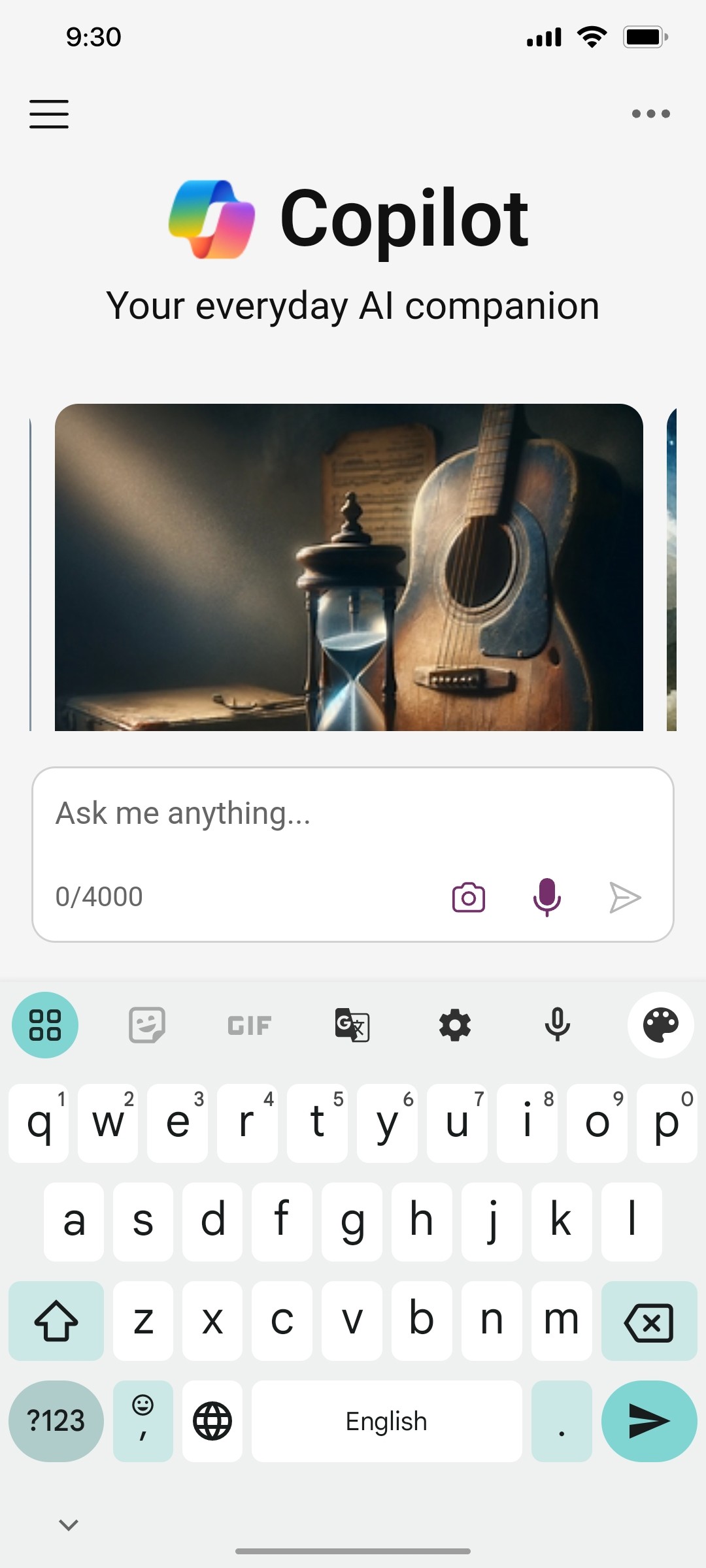Image resolution: width=706 pixels, height=1568 pixels.
Task: Toggle uppercase with the Shift key
Action: coord(56,1321)
